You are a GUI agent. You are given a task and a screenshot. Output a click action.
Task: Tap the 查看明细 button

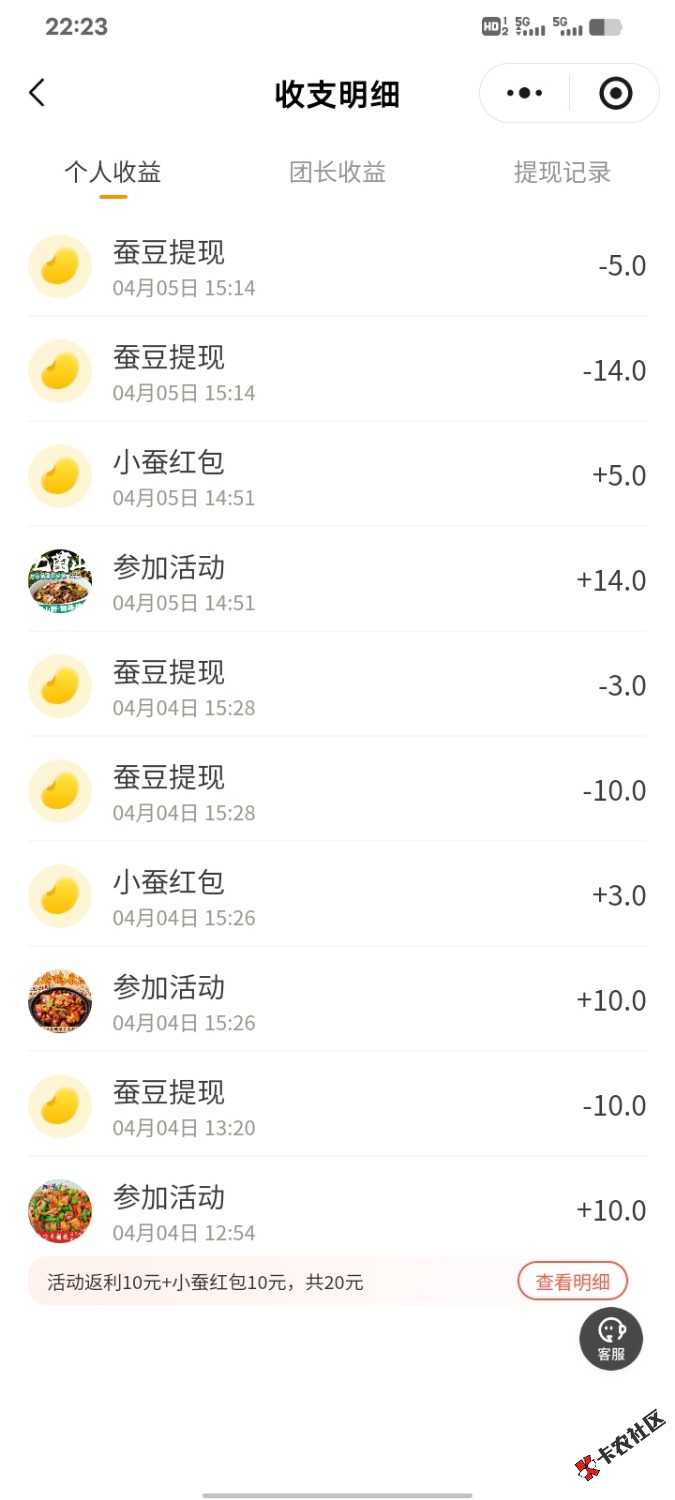(x=572, y=1282)
